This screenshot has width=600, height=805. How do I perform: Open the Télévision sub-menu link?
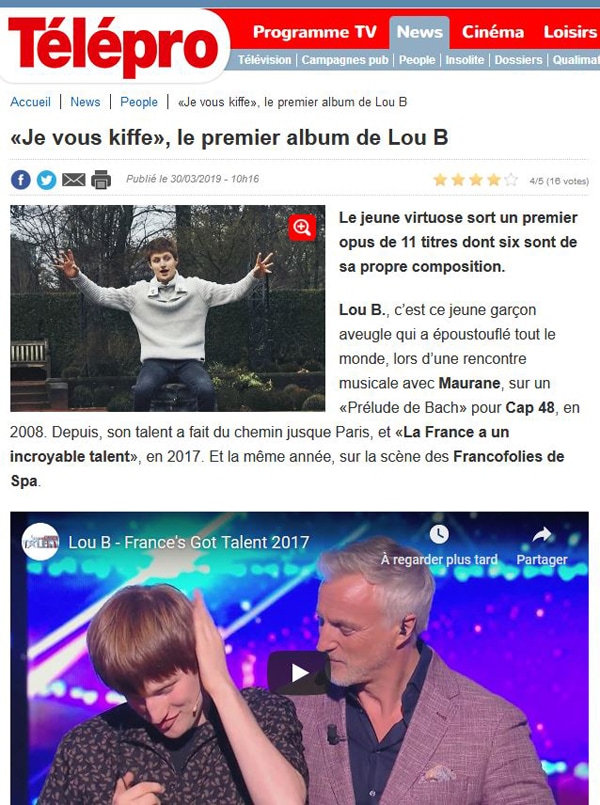[x=265, y=60]
